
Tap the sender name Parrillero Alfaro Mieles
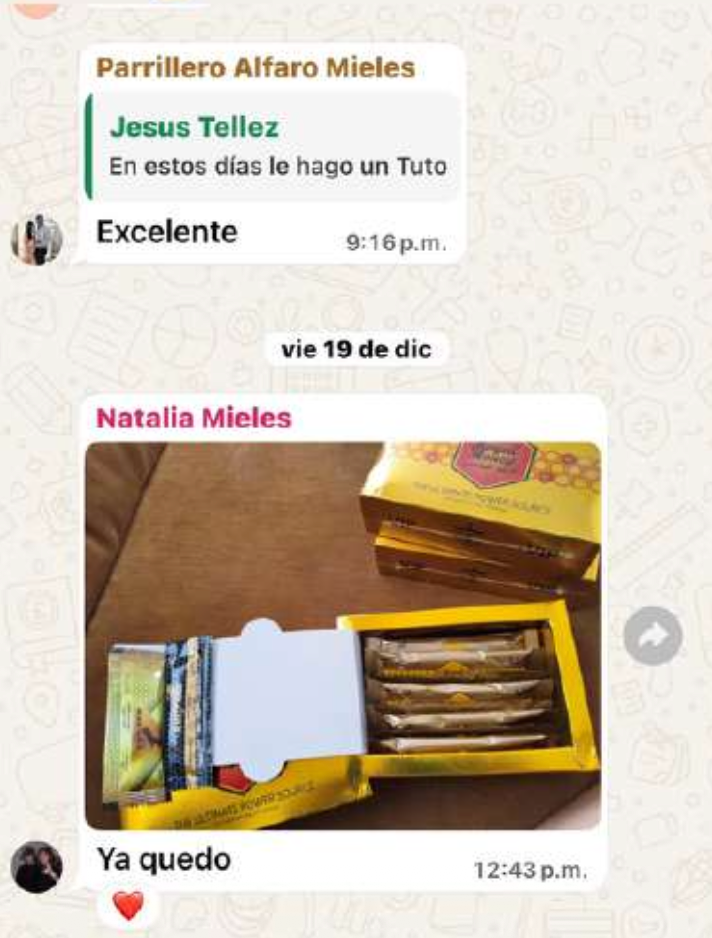pyautogui.click(x=254, y=68)
